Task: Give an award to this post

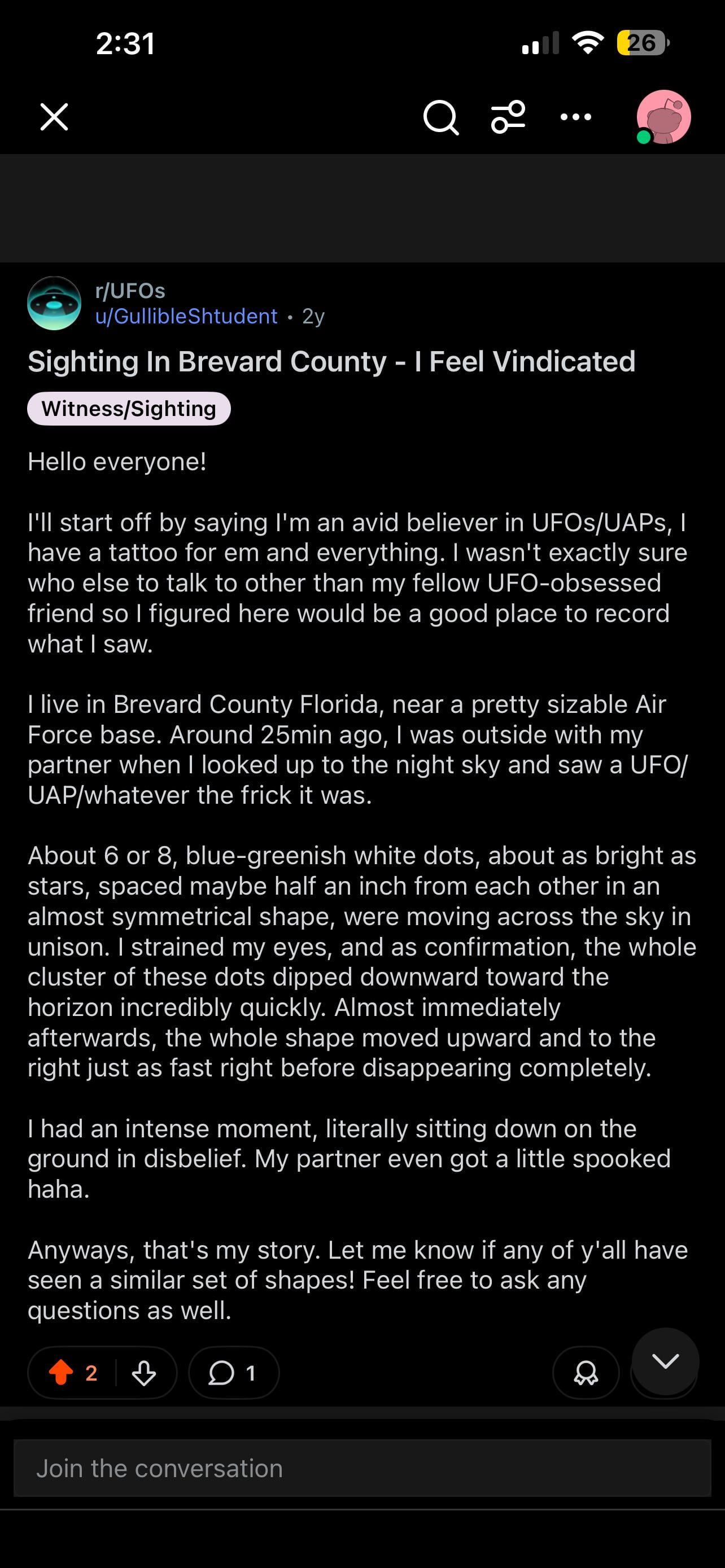Action: tap(586, 1373)
